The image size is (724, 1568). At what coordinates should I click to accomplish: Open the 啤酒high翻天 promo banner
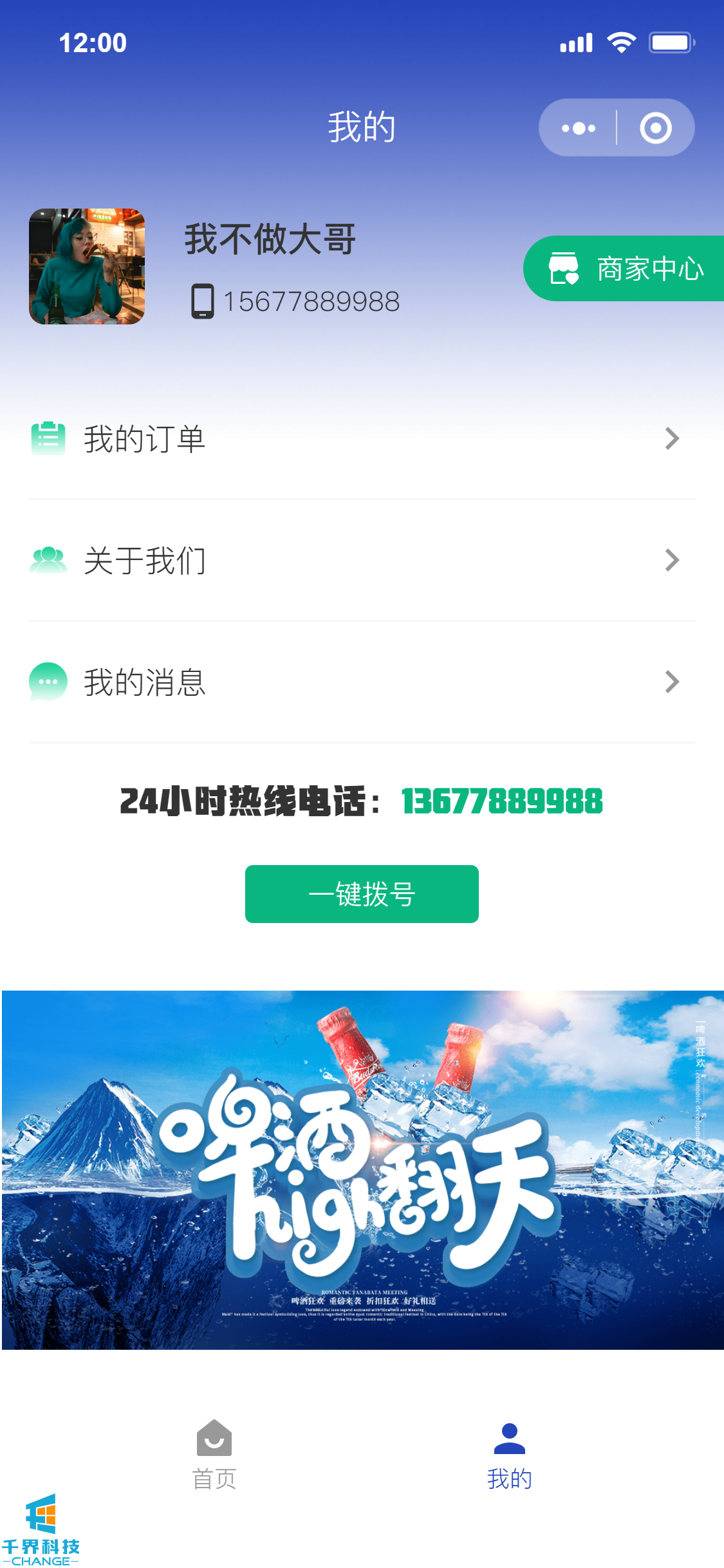(x=362, y=1170)
